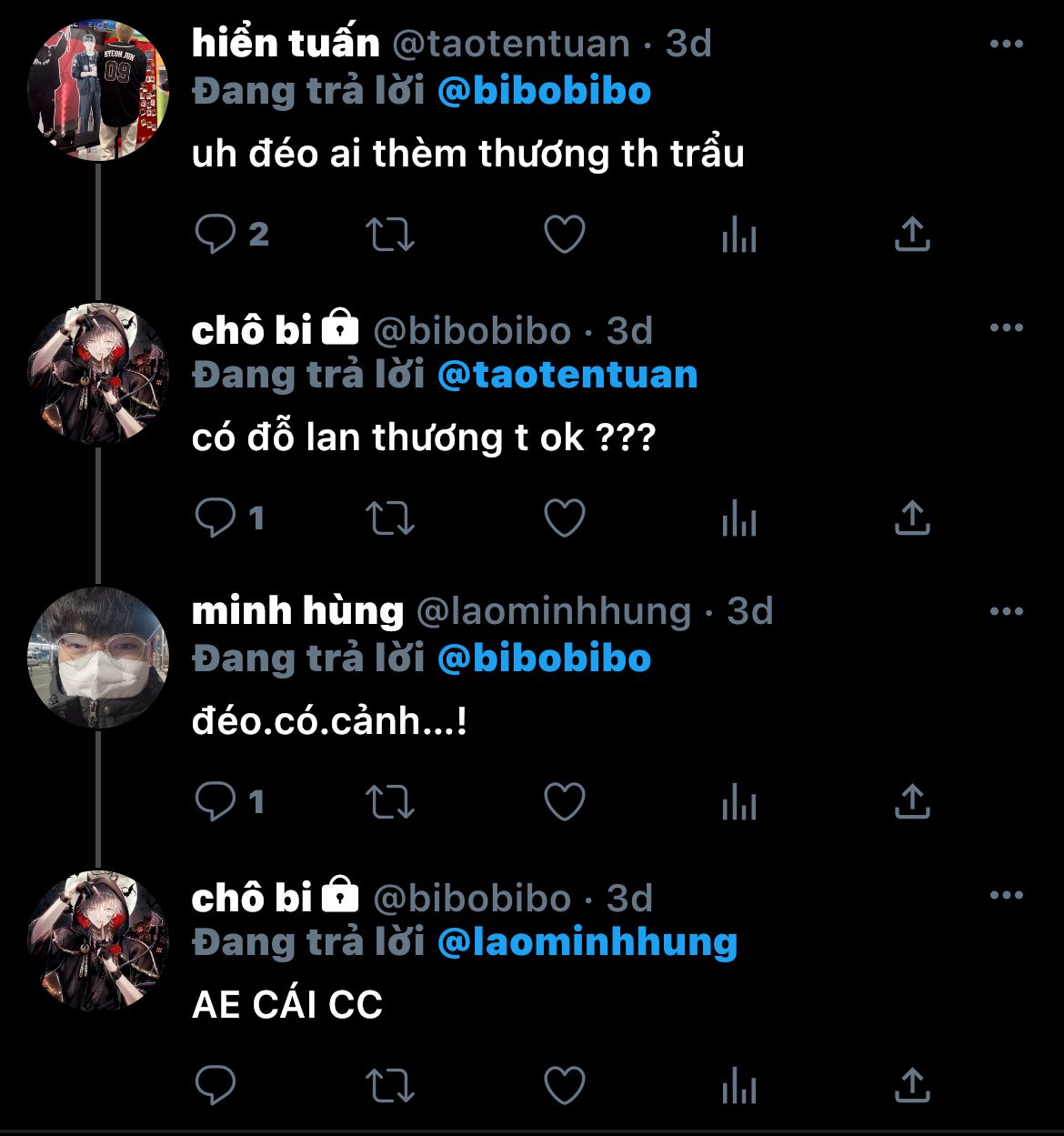Open the @taotentuan mention link
Viewport: 1064px width, 1136px height.
click(567, 375)
